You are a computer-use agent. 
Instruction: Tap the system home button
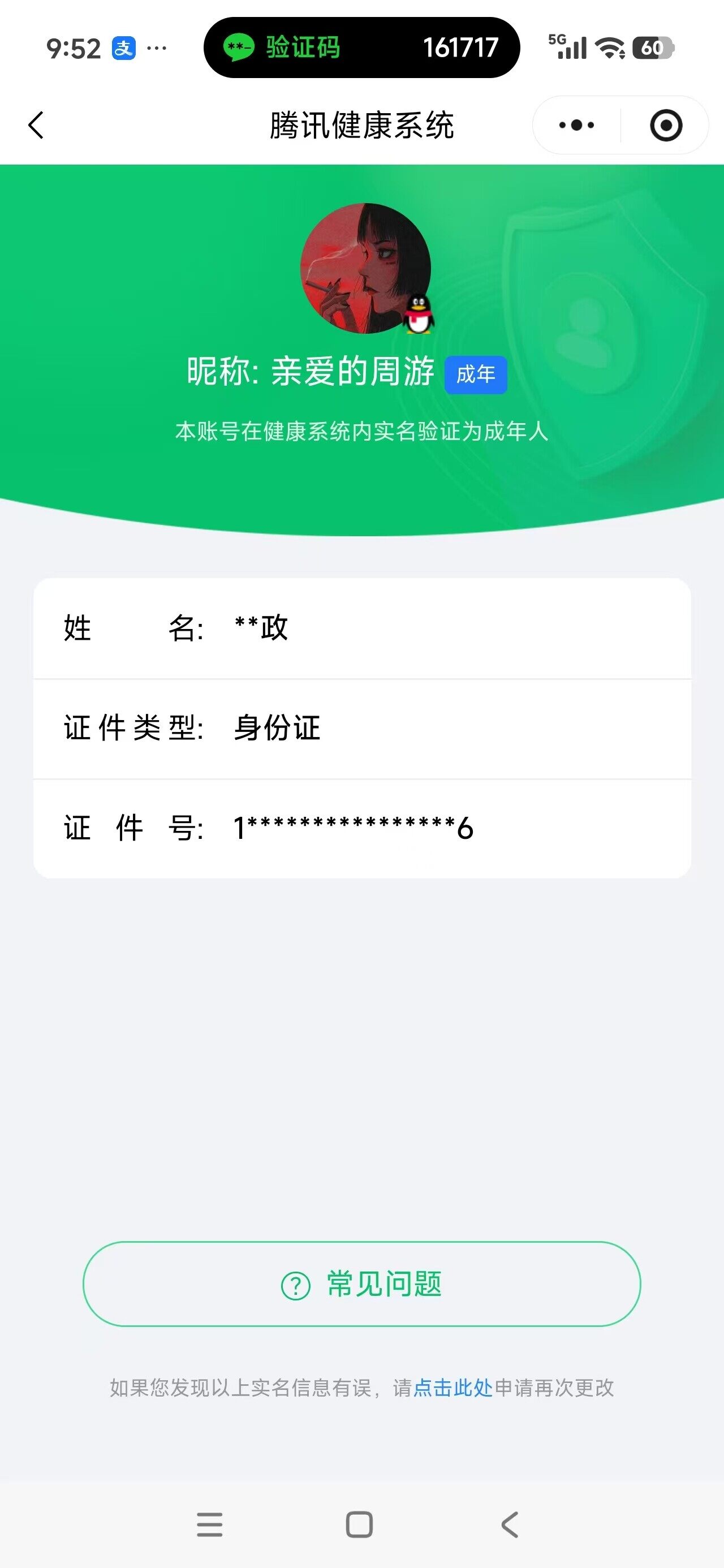click(359, 1524)
